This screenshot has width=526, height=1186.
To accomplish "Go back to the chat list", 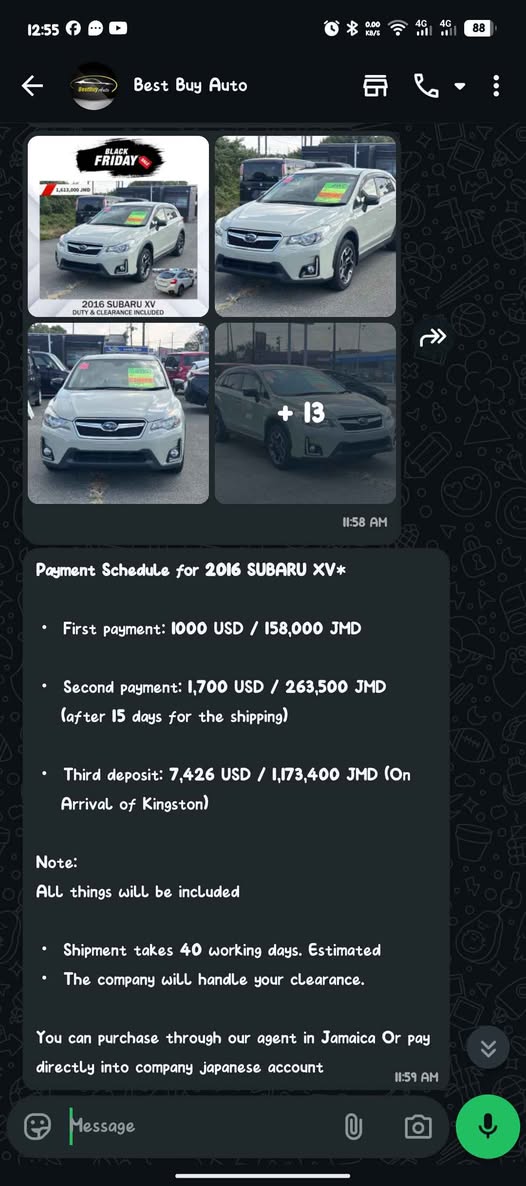I will coord(32,86).
